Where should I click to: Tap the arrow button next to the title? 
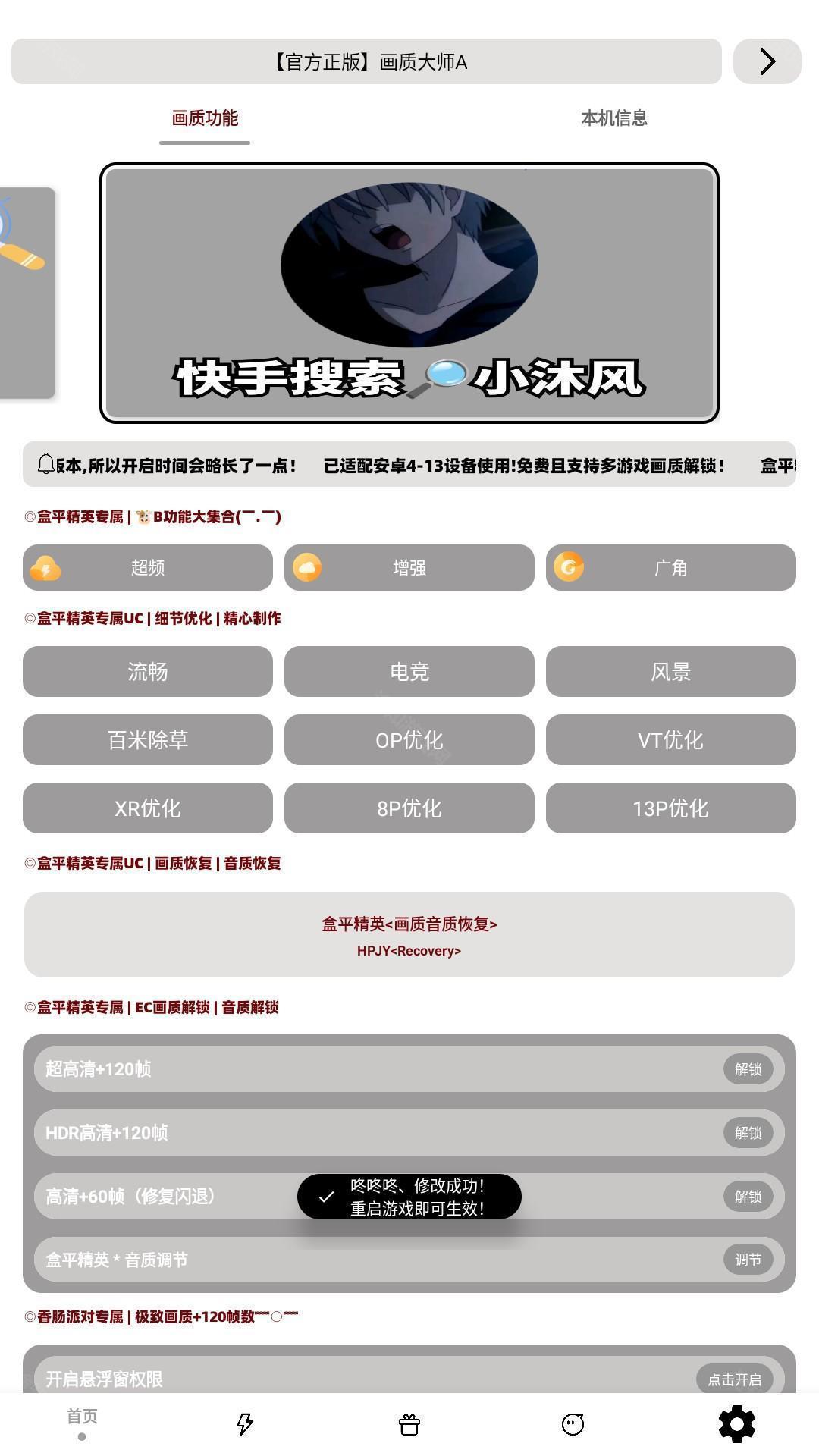click(x=767, y=61)
